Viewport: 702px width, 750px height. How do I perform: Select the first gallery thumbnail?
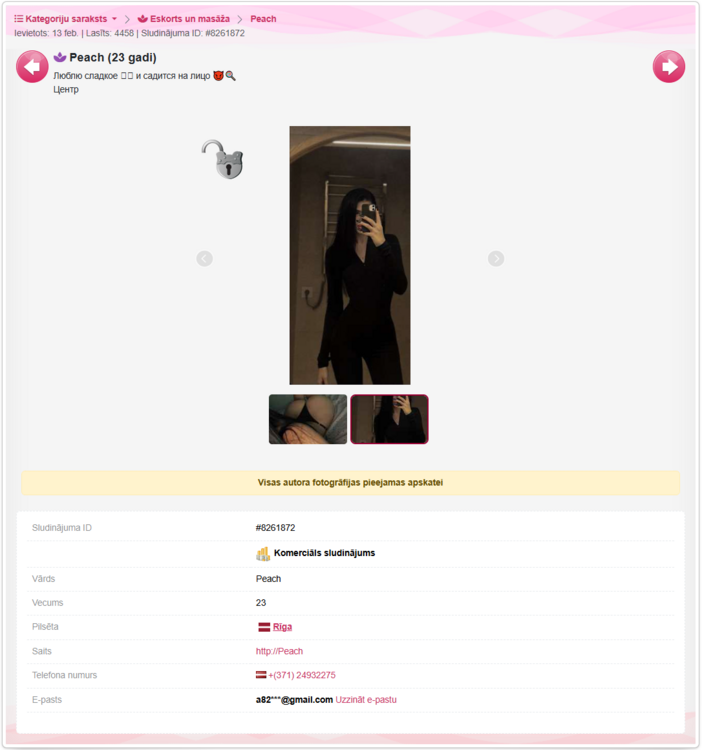308,419
